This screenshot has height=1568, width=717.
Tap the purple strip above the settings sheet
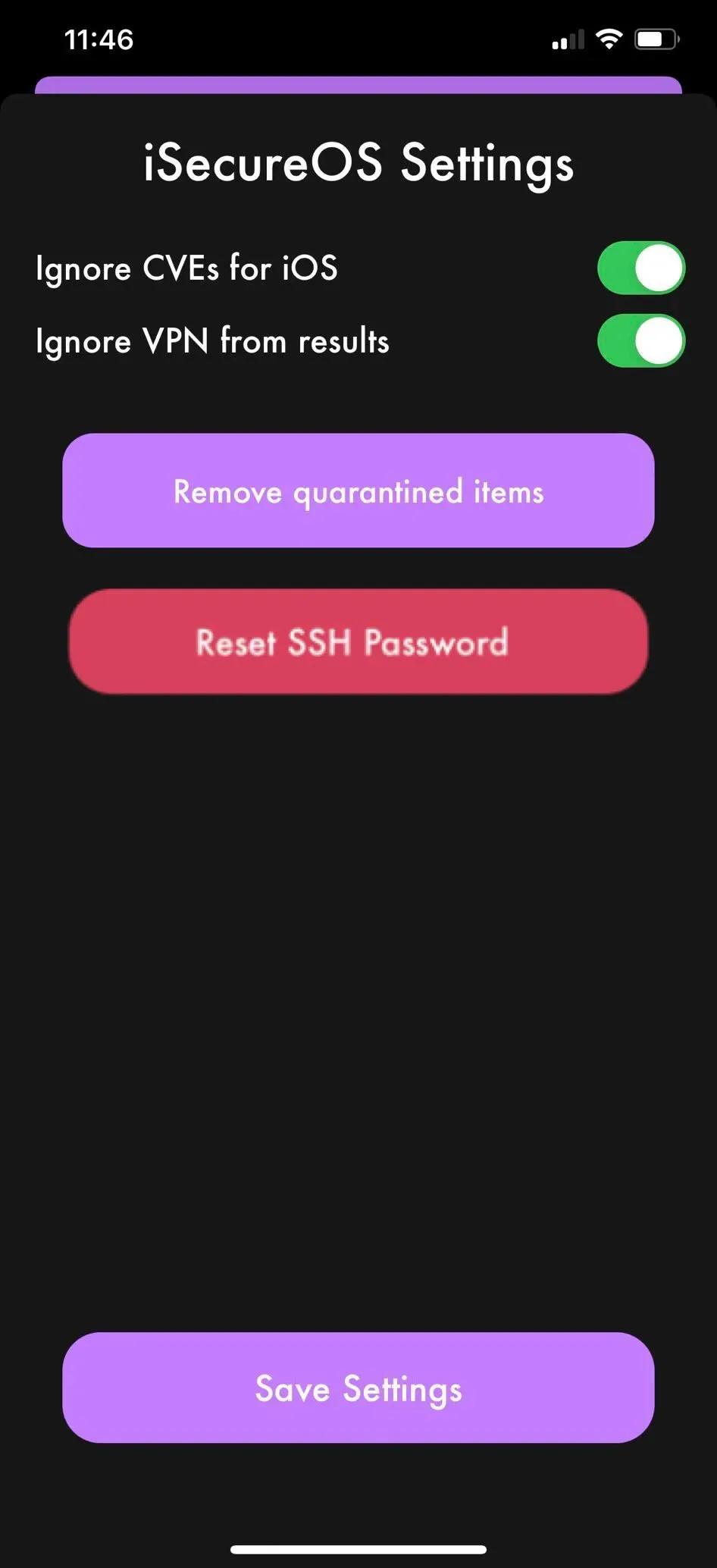tap(358, 83)
